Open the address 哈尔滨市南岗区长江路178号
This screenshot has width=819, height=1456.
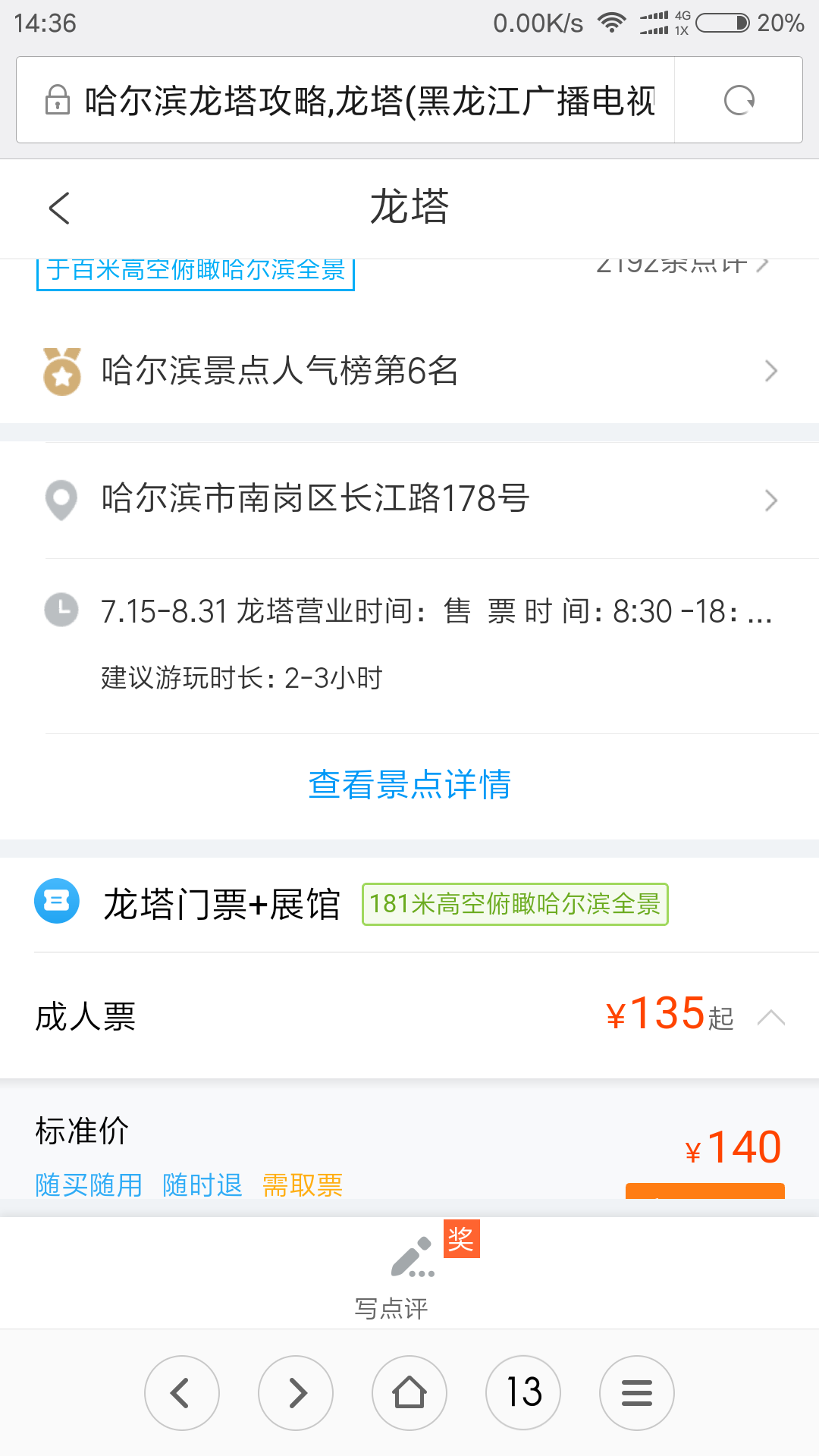[x=409, y=500]
